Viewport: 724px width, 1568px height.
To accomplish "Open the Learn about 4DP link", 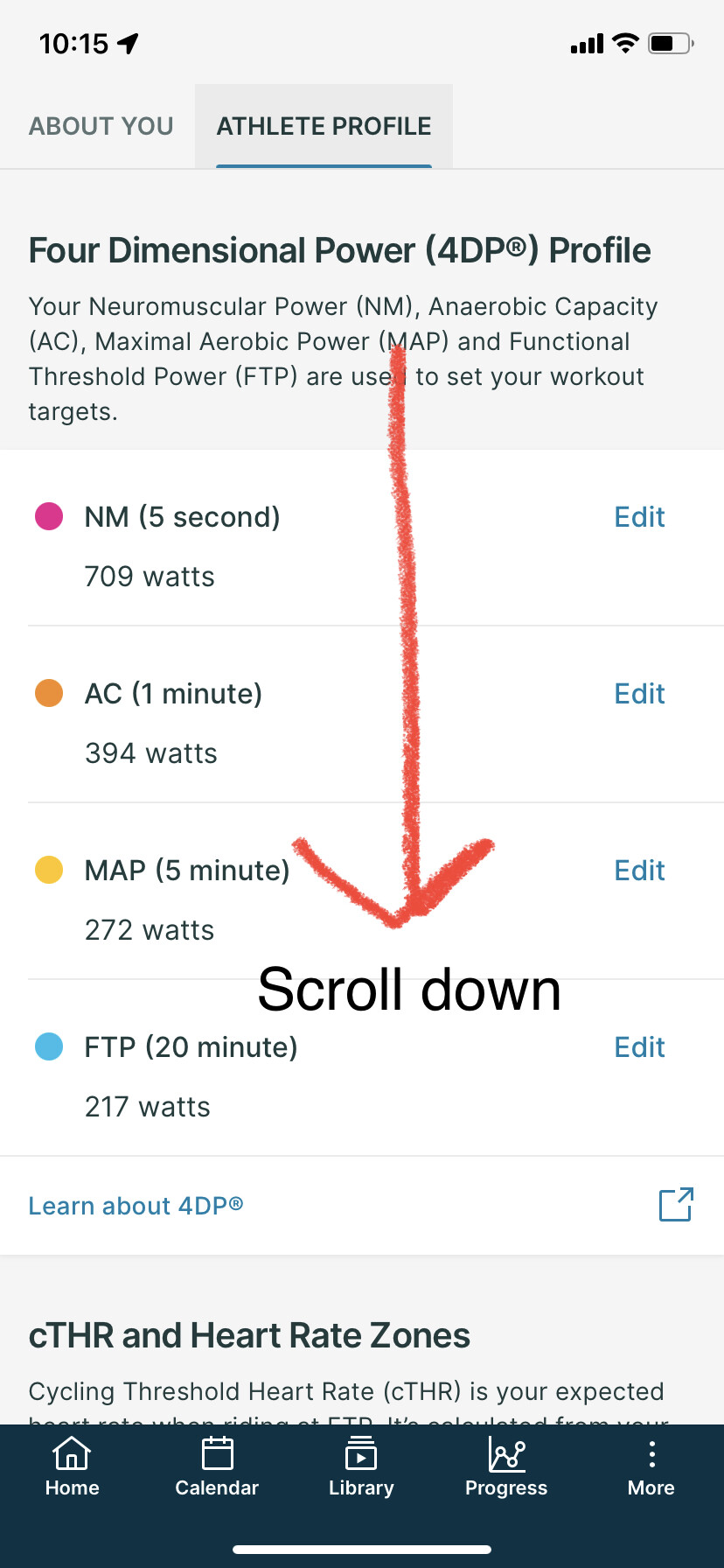I will (x=136, y=1206).
